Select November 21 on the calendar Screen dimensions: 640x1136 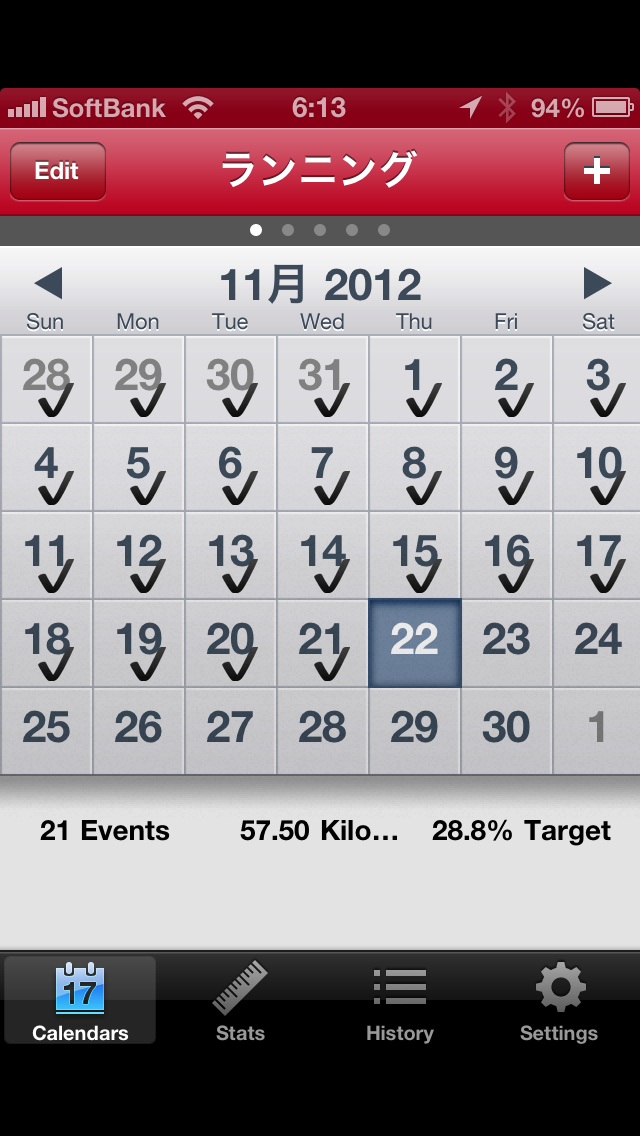pyautogui.click(x=322, y=643)
